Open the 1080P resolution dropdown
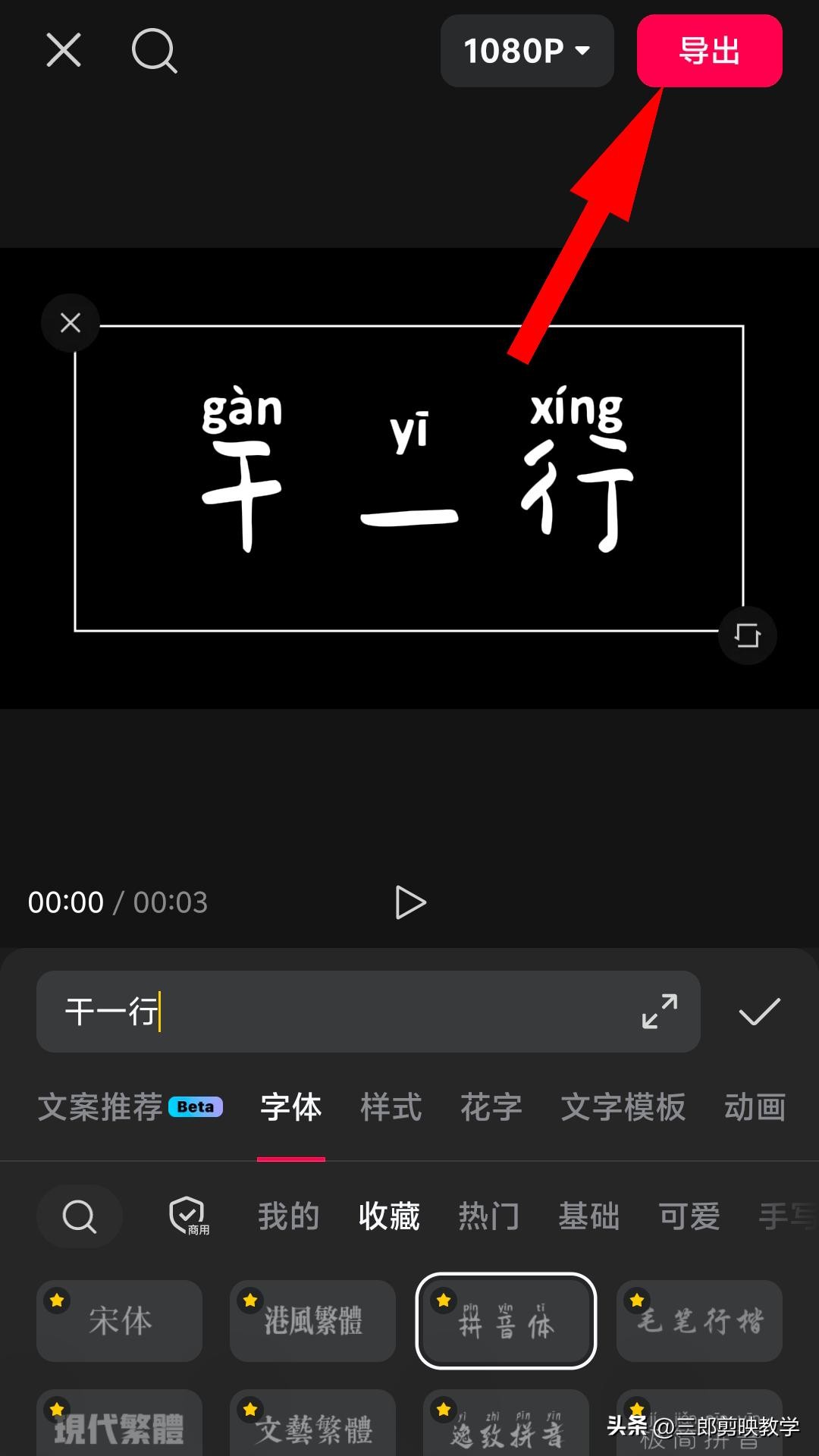 tap(527, 51)
